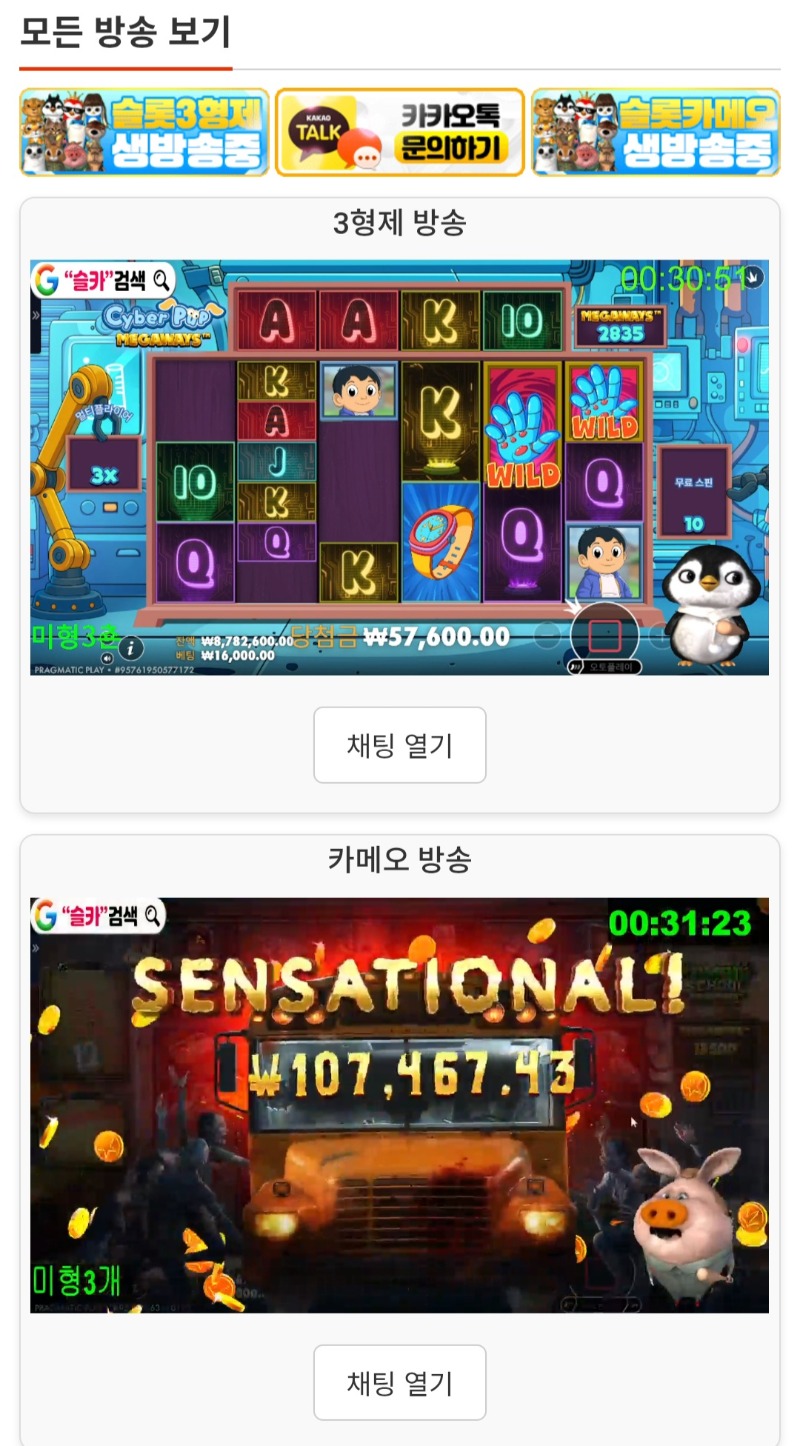
Task: Open chat under 3형제 방송
Action: 400,745
